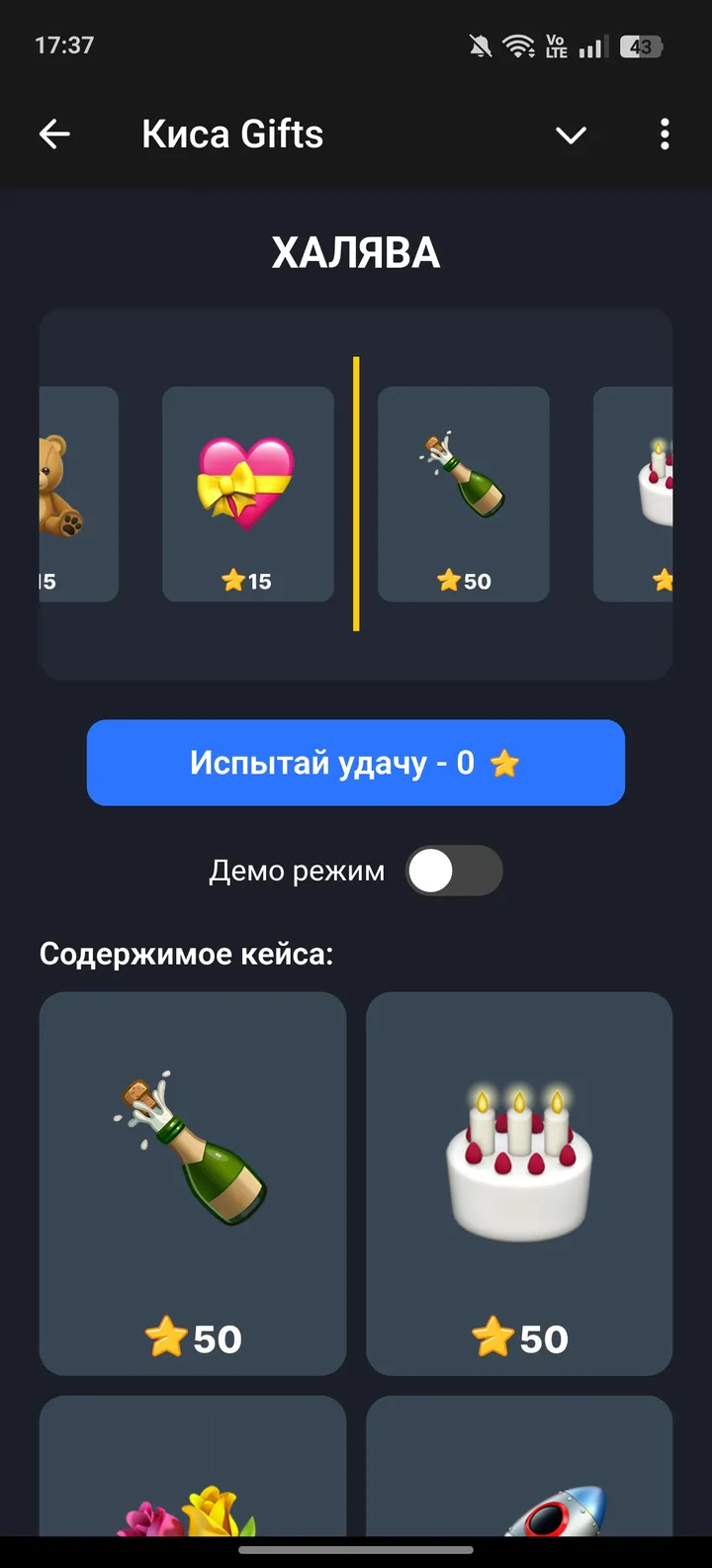Tap the ХАЛЯВА heading
The width and height of the screenshot is (712, 1568).
point(356,252)
